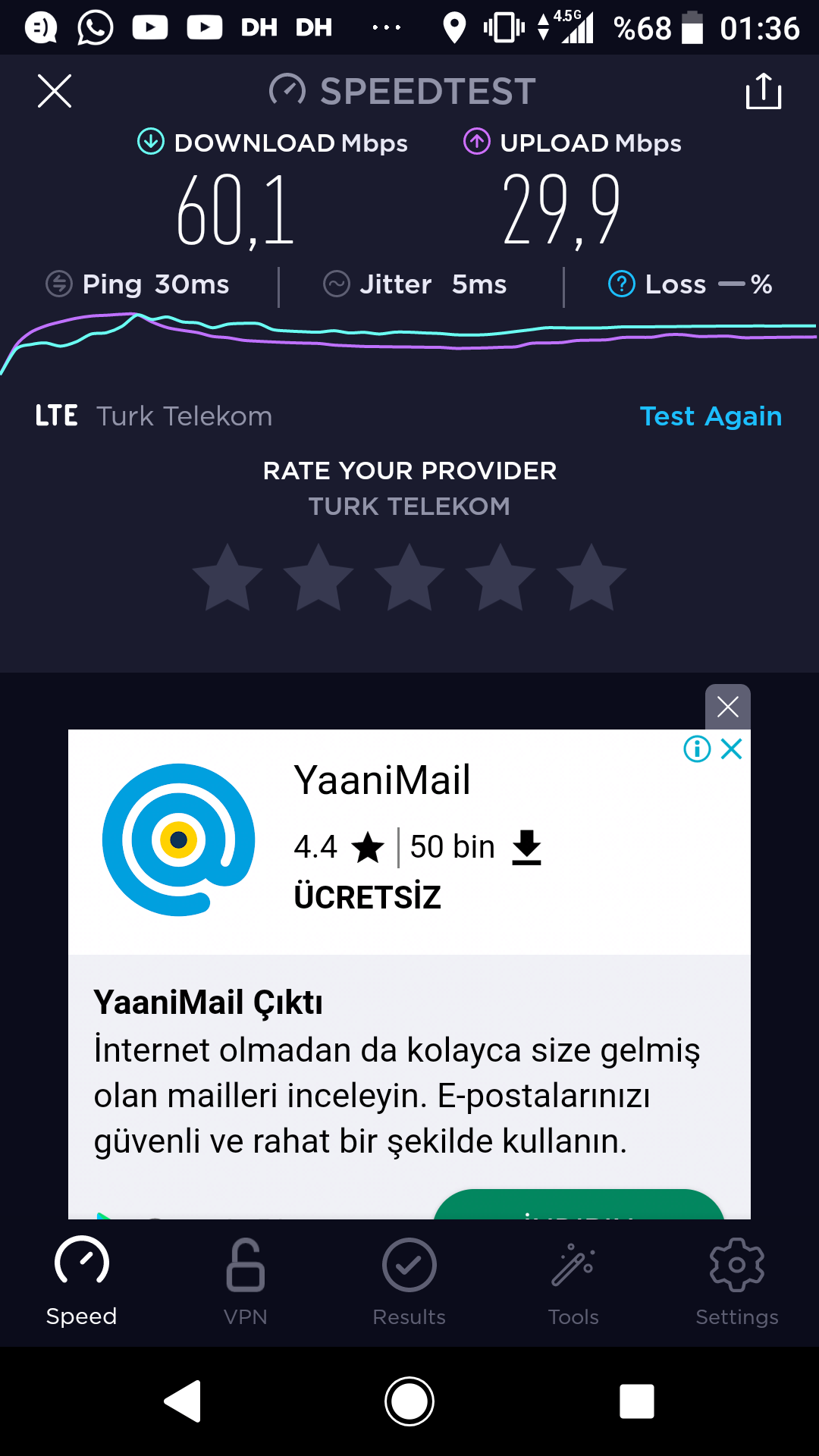Viewport: 819px width, 1456px height.
Task: Open the ad info icon
Action: pos(697,749)
